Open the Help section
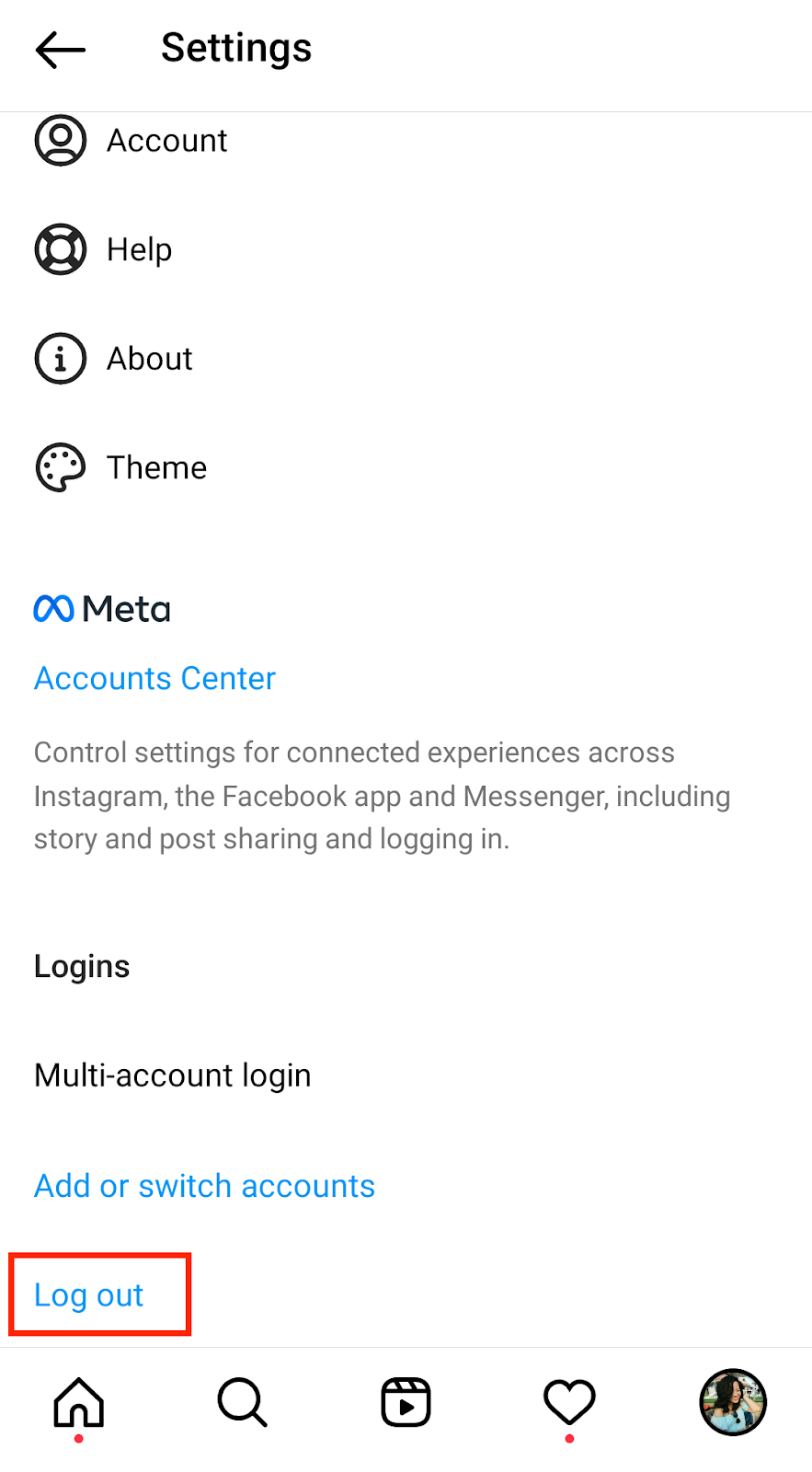812x1472 pixels. point(406,249)
